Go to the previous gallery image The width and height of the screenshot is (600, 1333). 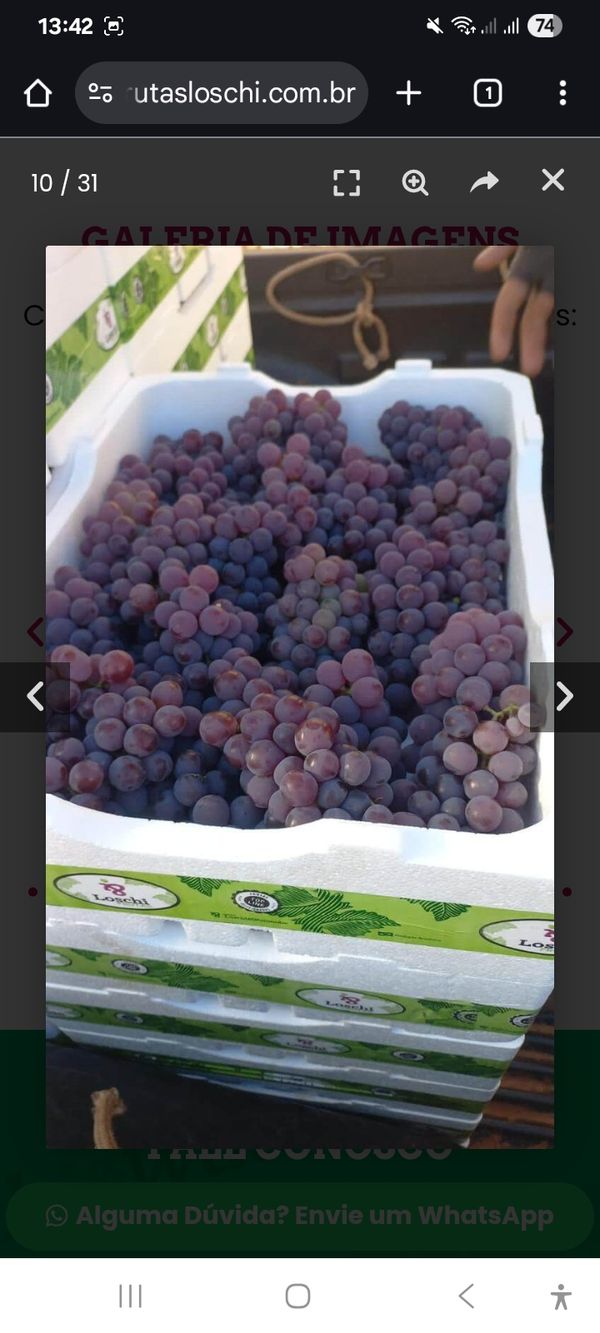[x=35, y=696]
